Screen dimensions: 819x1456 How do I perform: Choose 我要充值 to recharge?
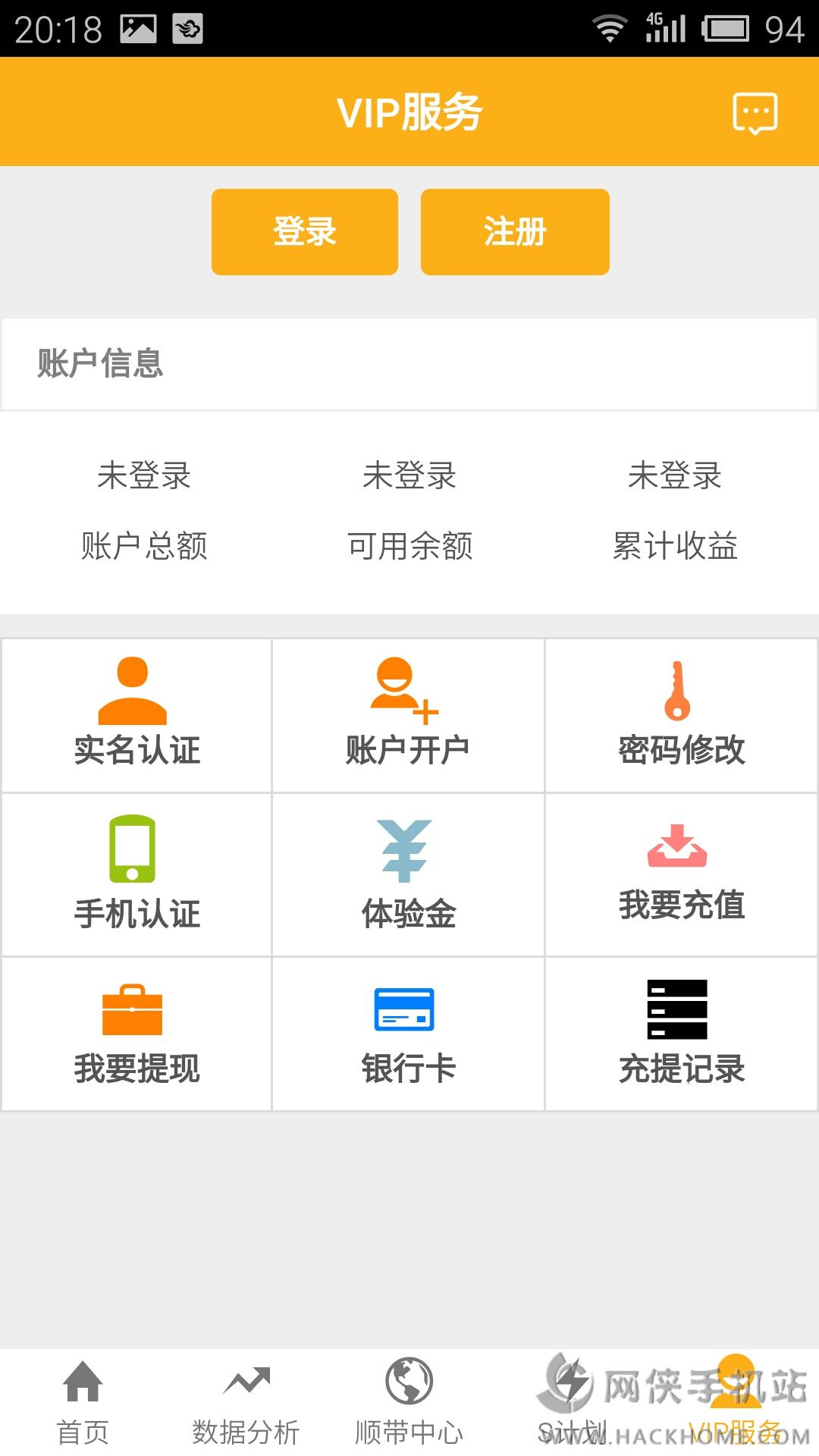(681, 874)
